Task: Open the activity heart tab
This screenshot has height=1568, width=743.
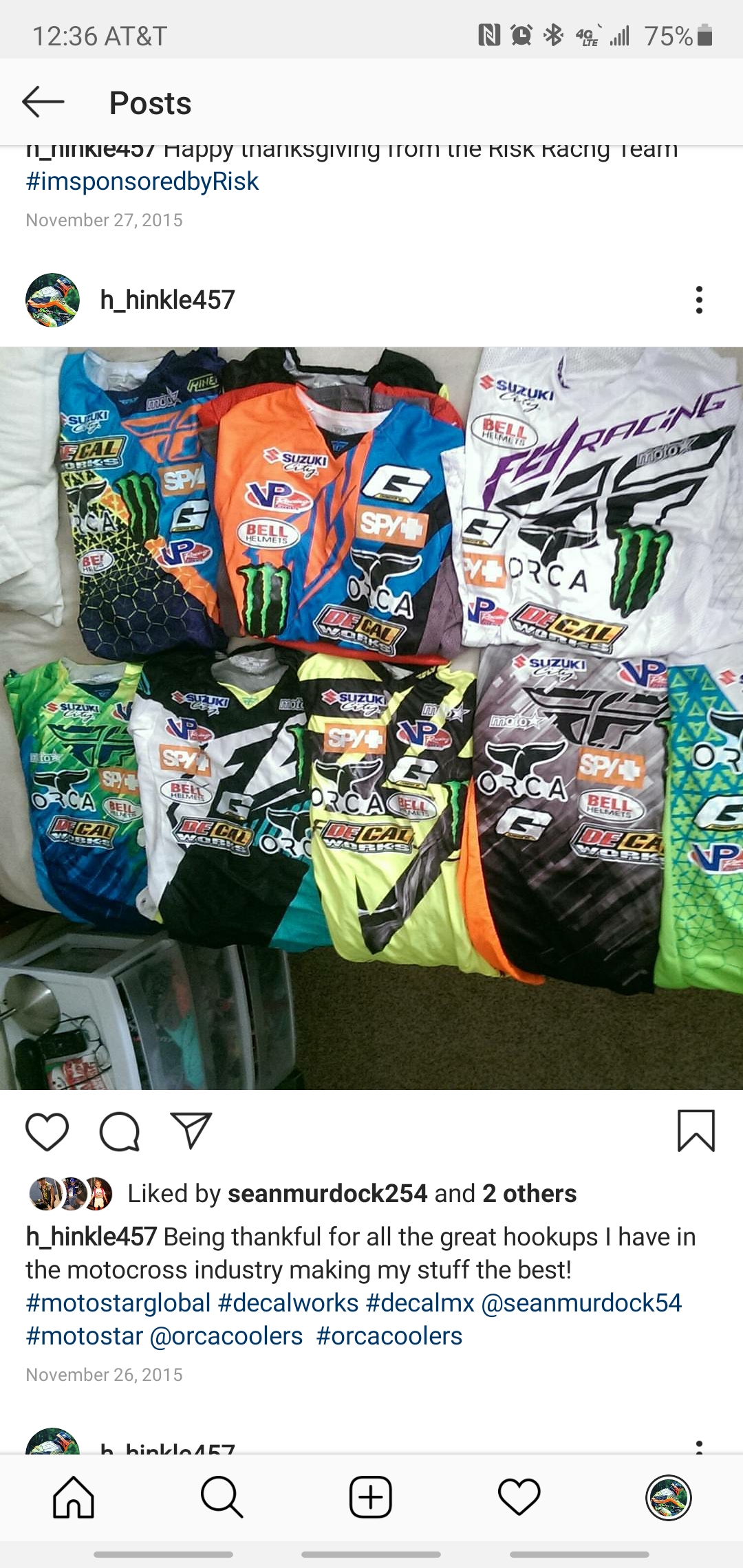Action: pos(519,1496)
